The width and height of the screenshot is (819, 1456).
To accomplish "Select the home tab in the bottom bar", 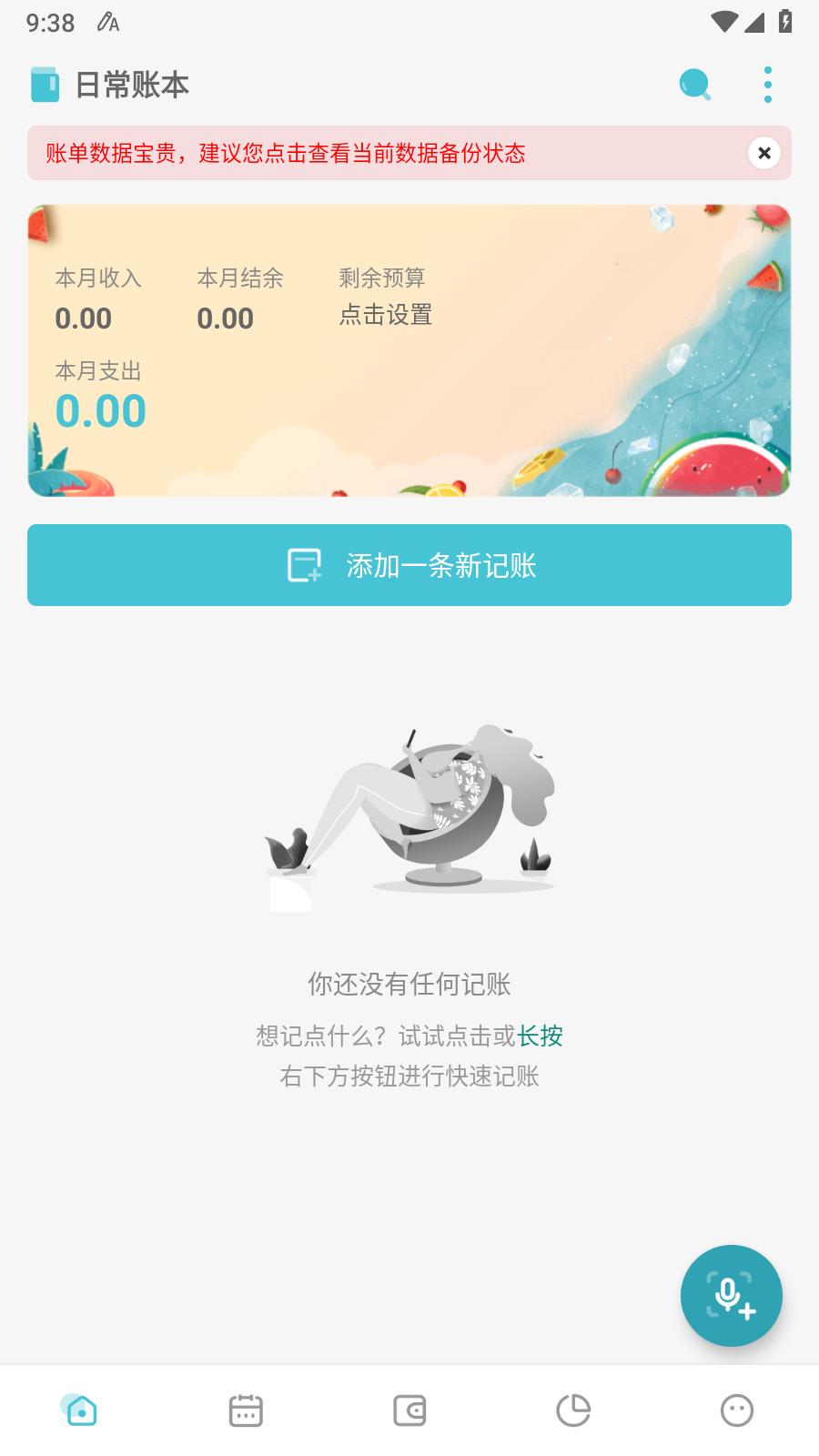I will [x=82, y=1410].
